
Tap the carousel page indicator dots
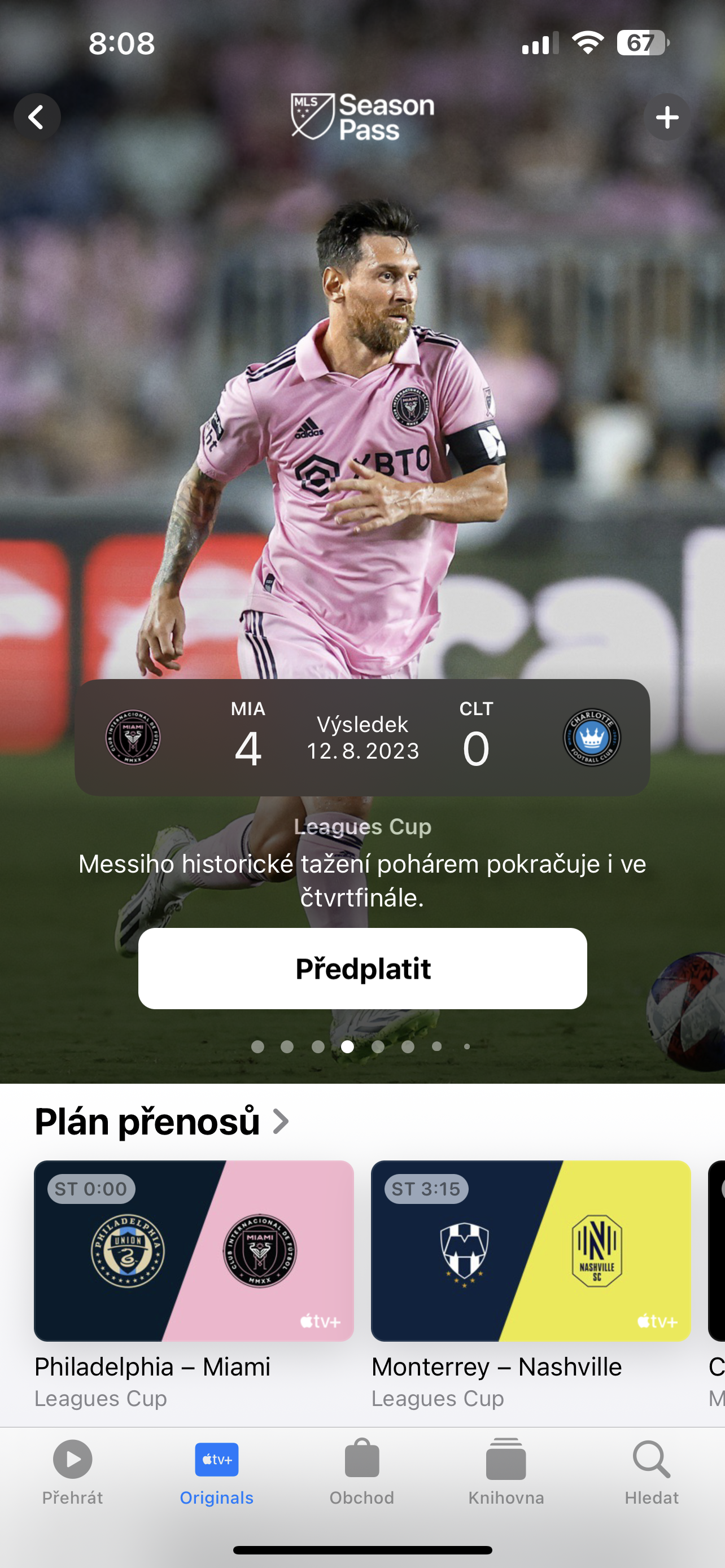[x=361, y=1046]
